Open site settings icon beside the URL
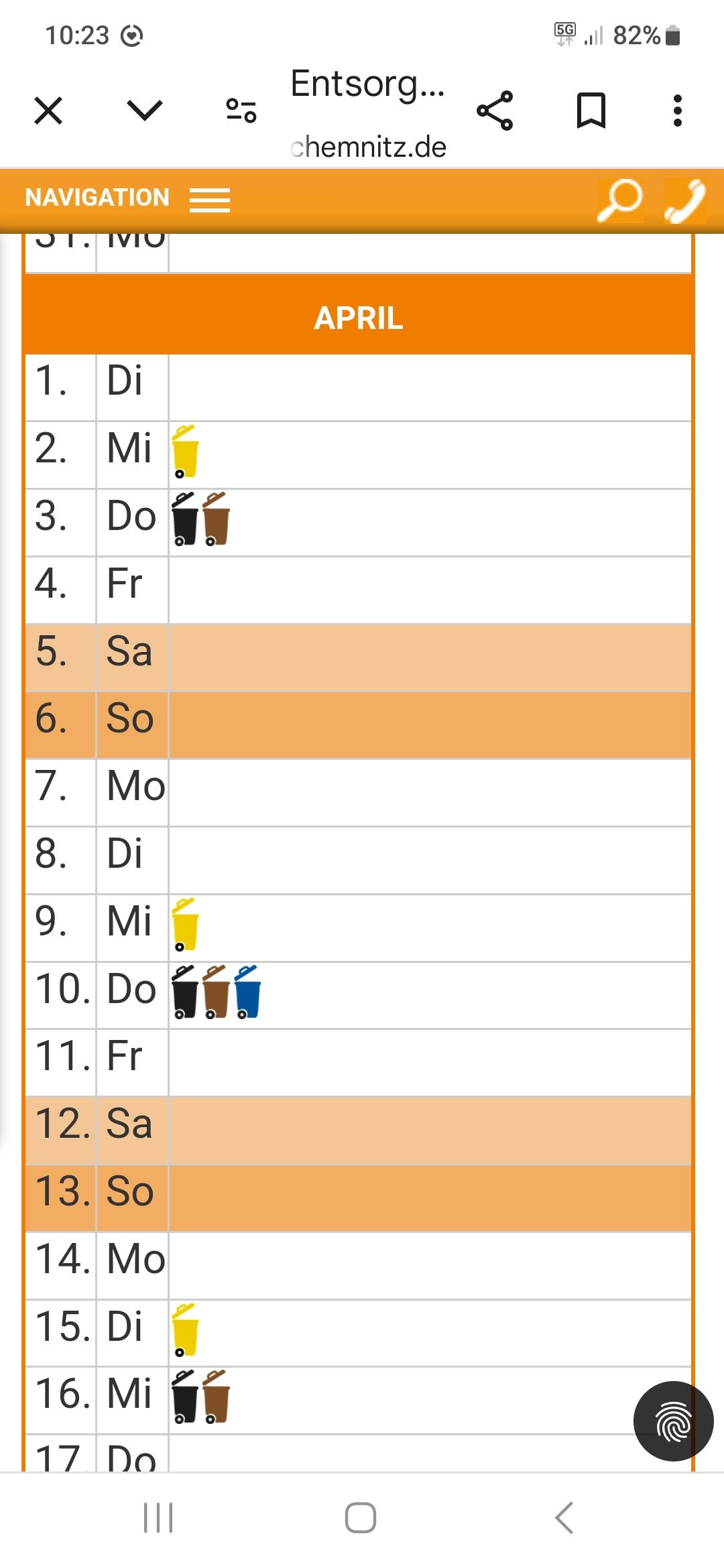Viewport: 724px width, 1568px height. coord(241,111)
